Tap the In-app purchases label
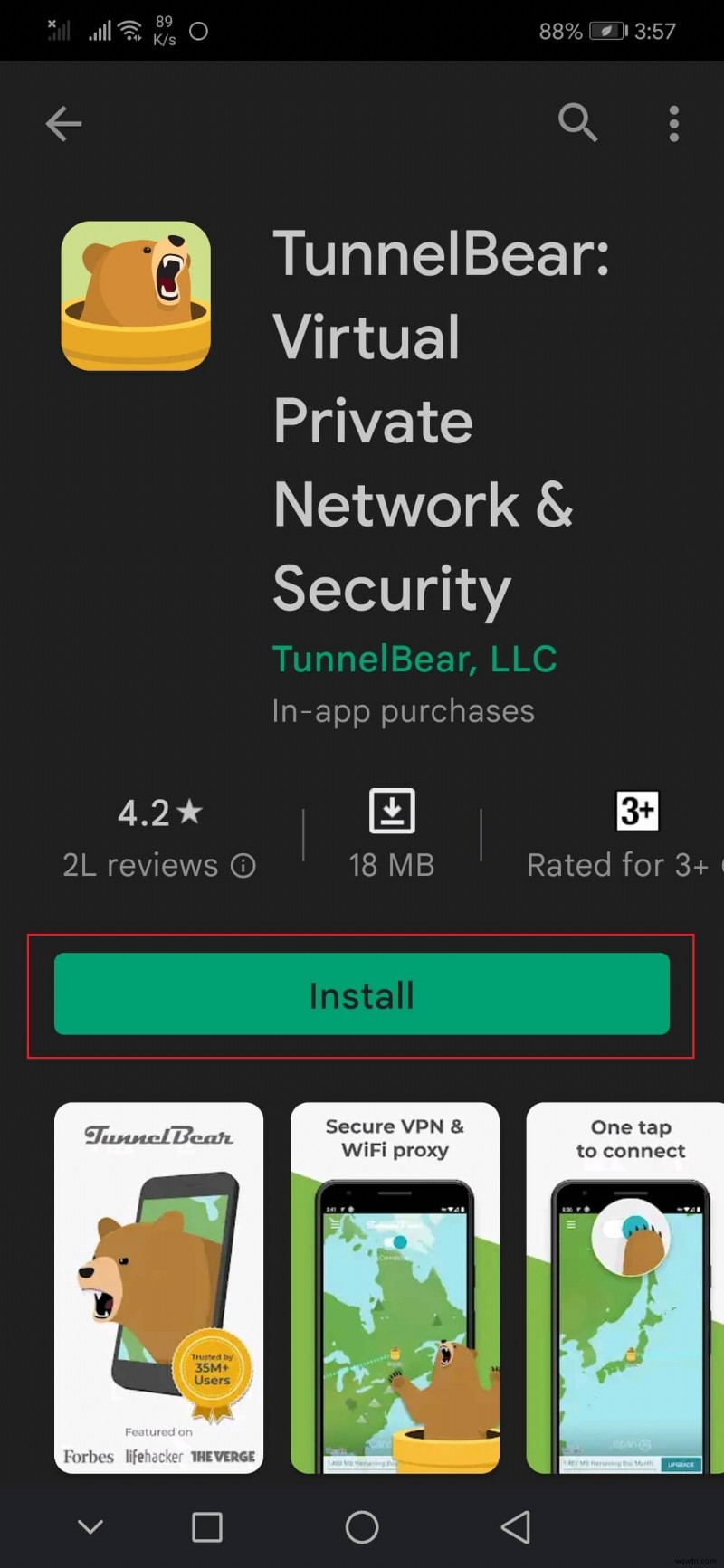 (x=402, y=711)
